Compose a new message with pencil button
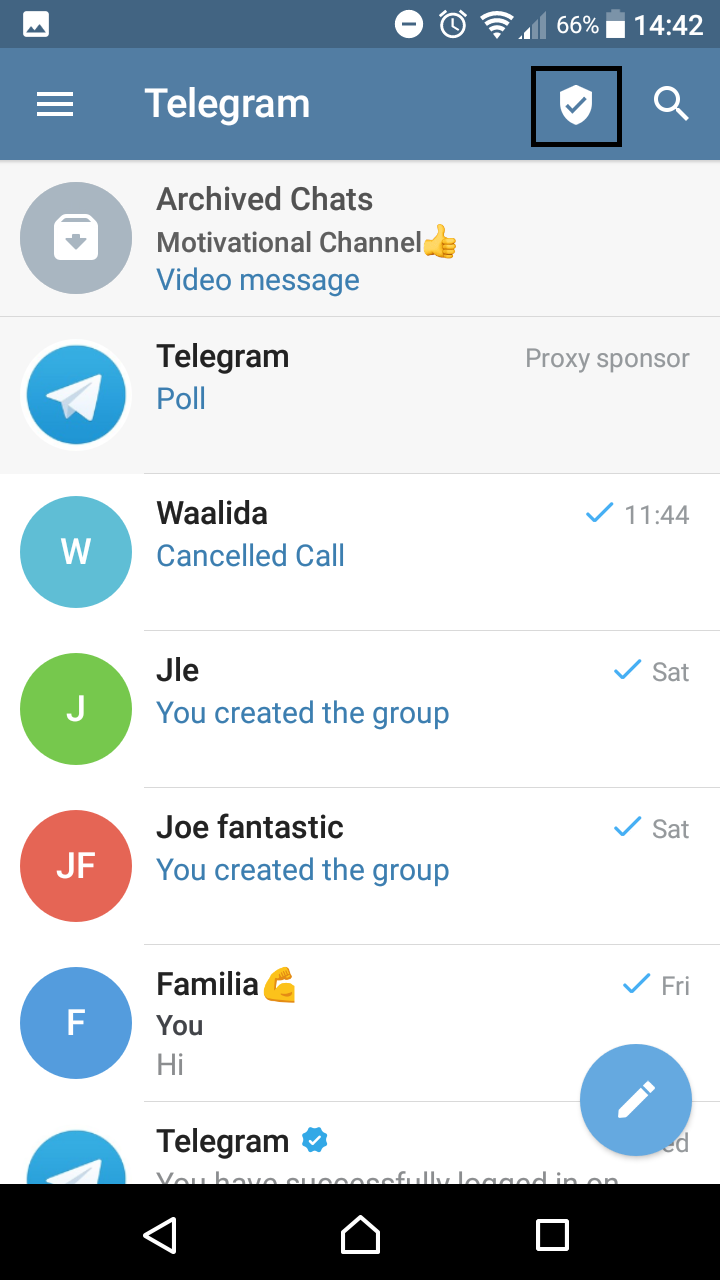The height and width of the screenshot is (1280, 720). pyautogui.click(x=636, y=1100)
